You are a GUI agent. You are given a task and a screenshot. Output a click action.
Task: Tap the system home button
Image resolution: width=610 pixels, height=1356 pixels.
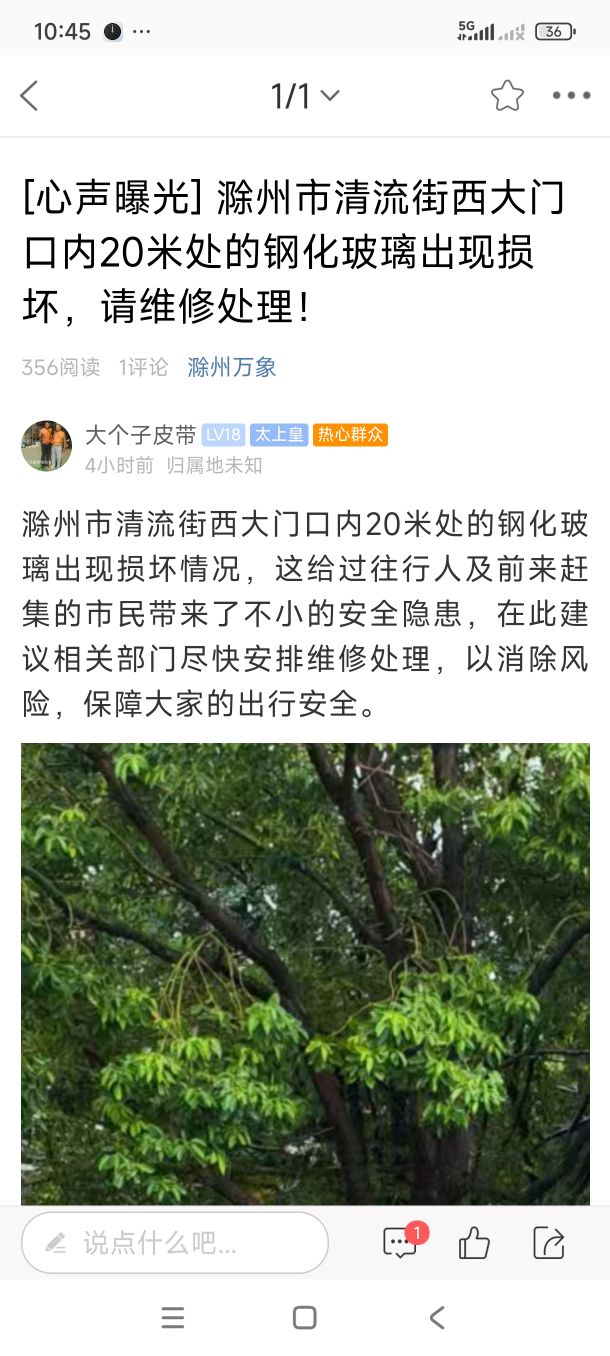coord(305,1317)
